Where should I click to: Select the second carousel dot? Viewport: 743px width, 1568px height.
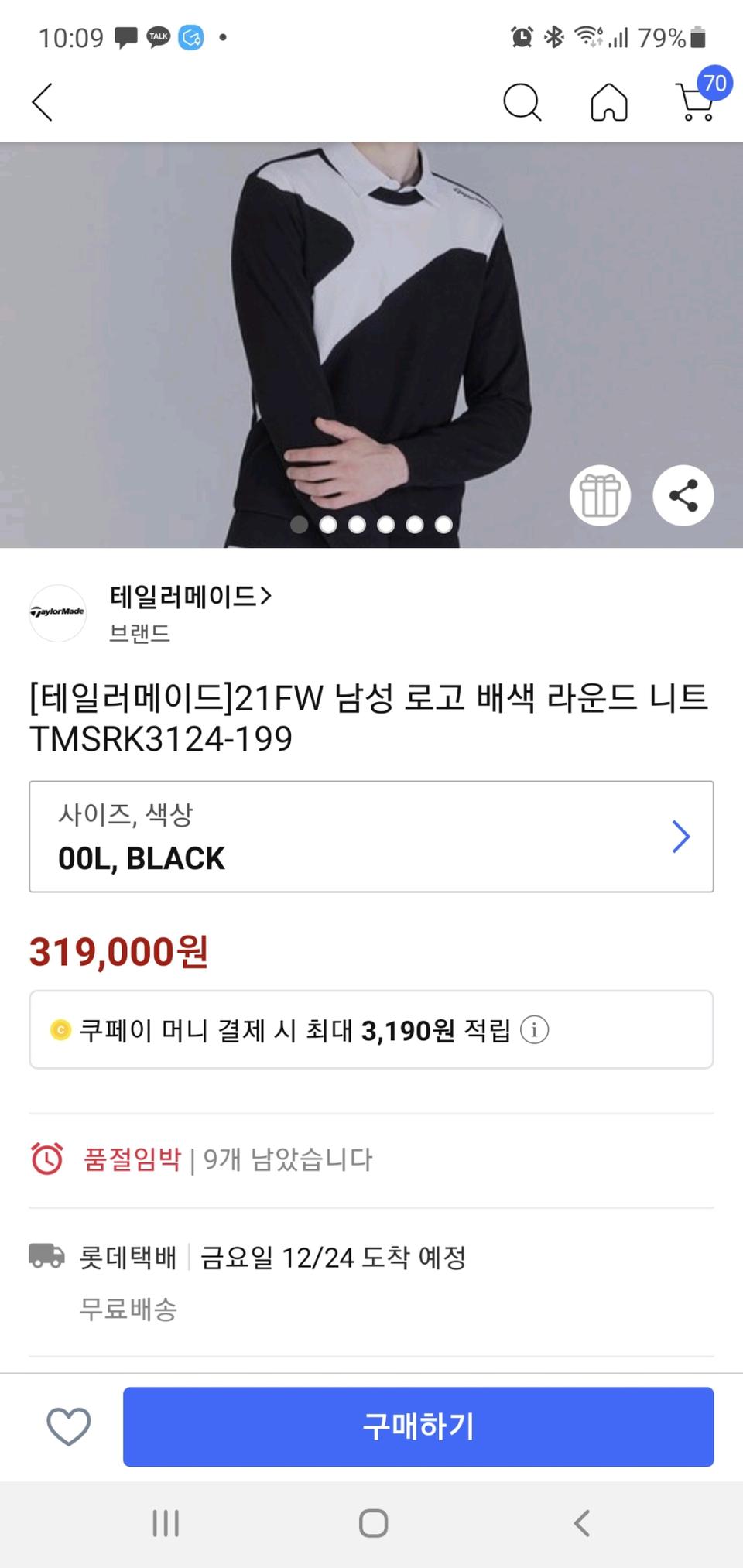click(x=327, y=524)
